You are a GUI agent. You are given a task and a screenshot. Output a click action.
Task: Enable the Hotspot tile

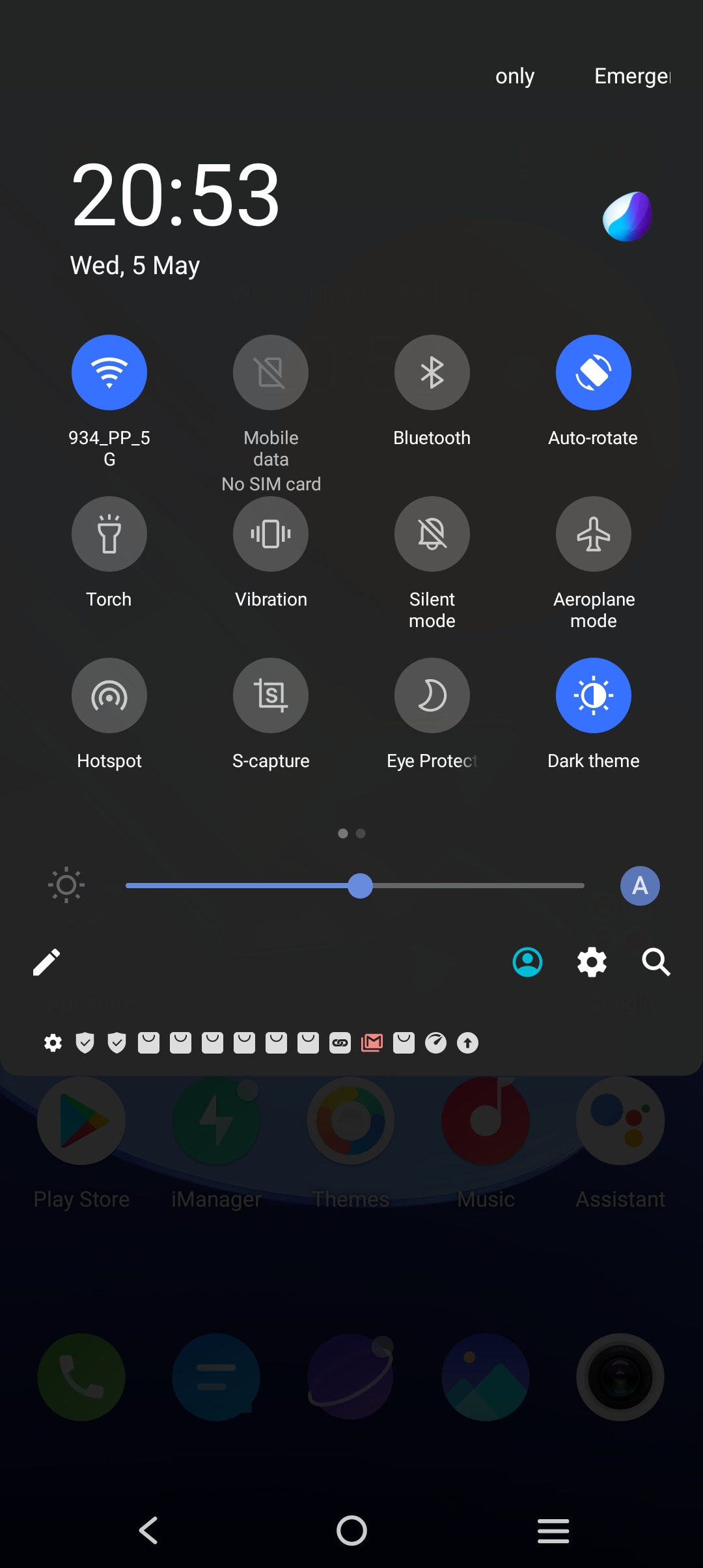pyautogui.click(x=109, y=695)
